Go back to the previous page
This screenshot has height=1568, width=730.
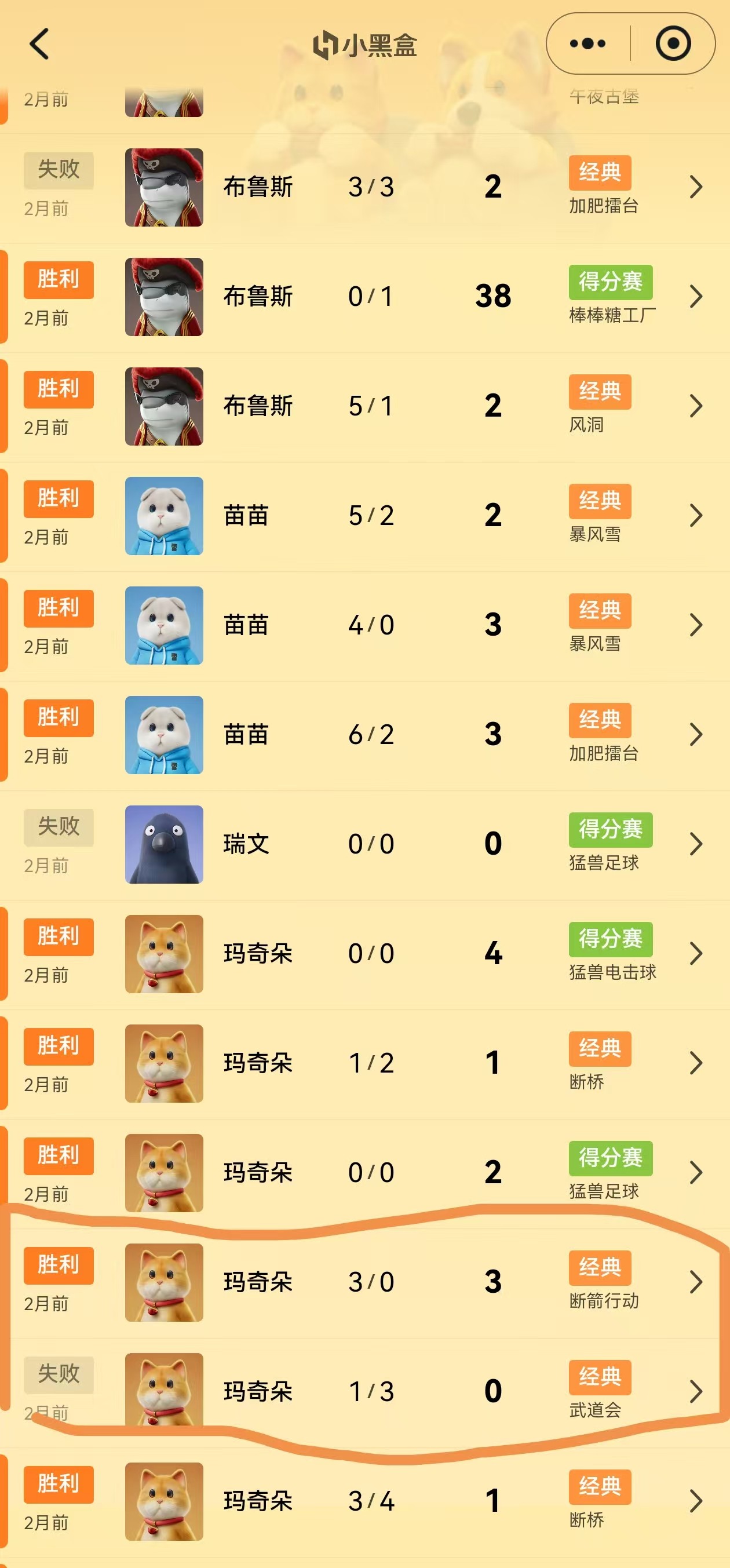pos(39,45)
